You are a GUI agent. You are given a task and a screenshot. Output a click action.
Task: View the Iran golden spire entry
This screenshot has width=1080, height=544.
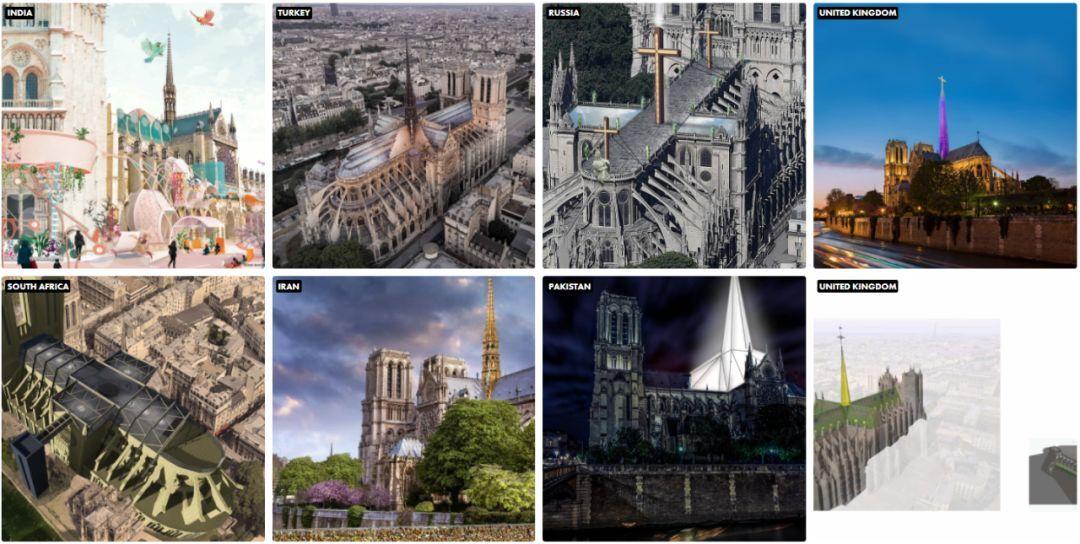point(404,409)
